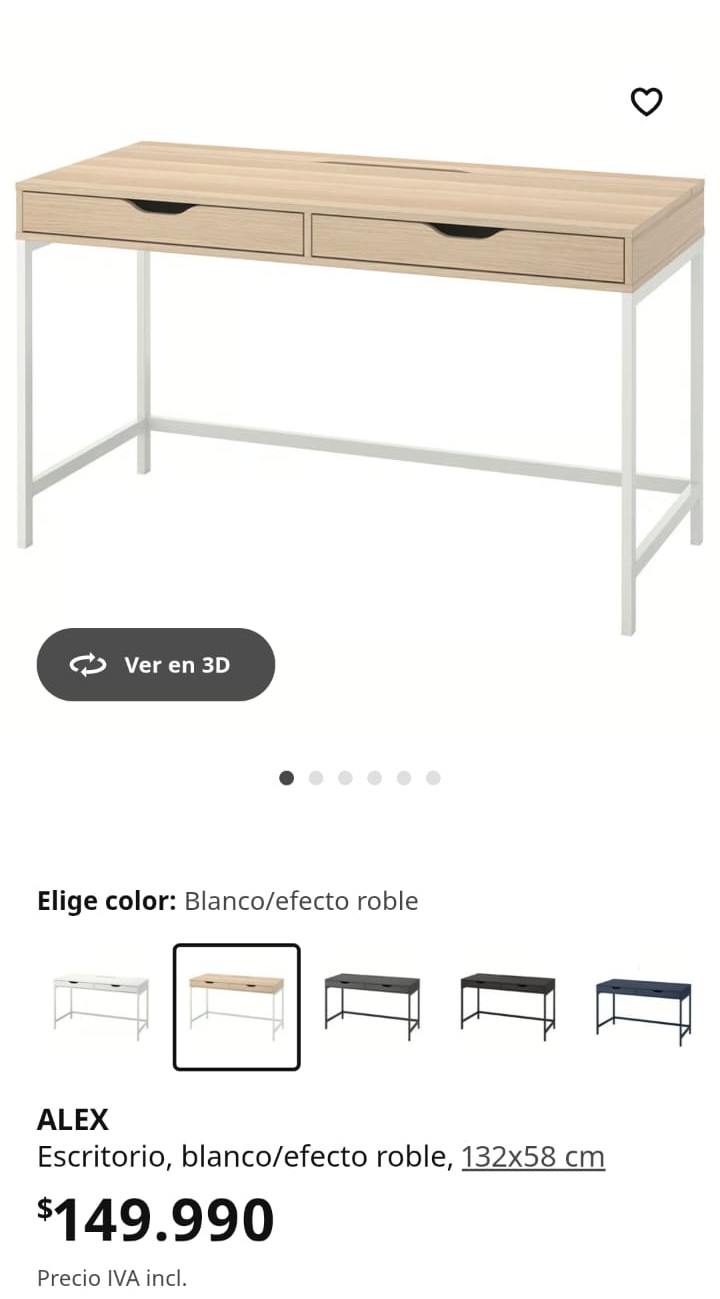Add the ALEX desk to favorites

click(646, 102)
